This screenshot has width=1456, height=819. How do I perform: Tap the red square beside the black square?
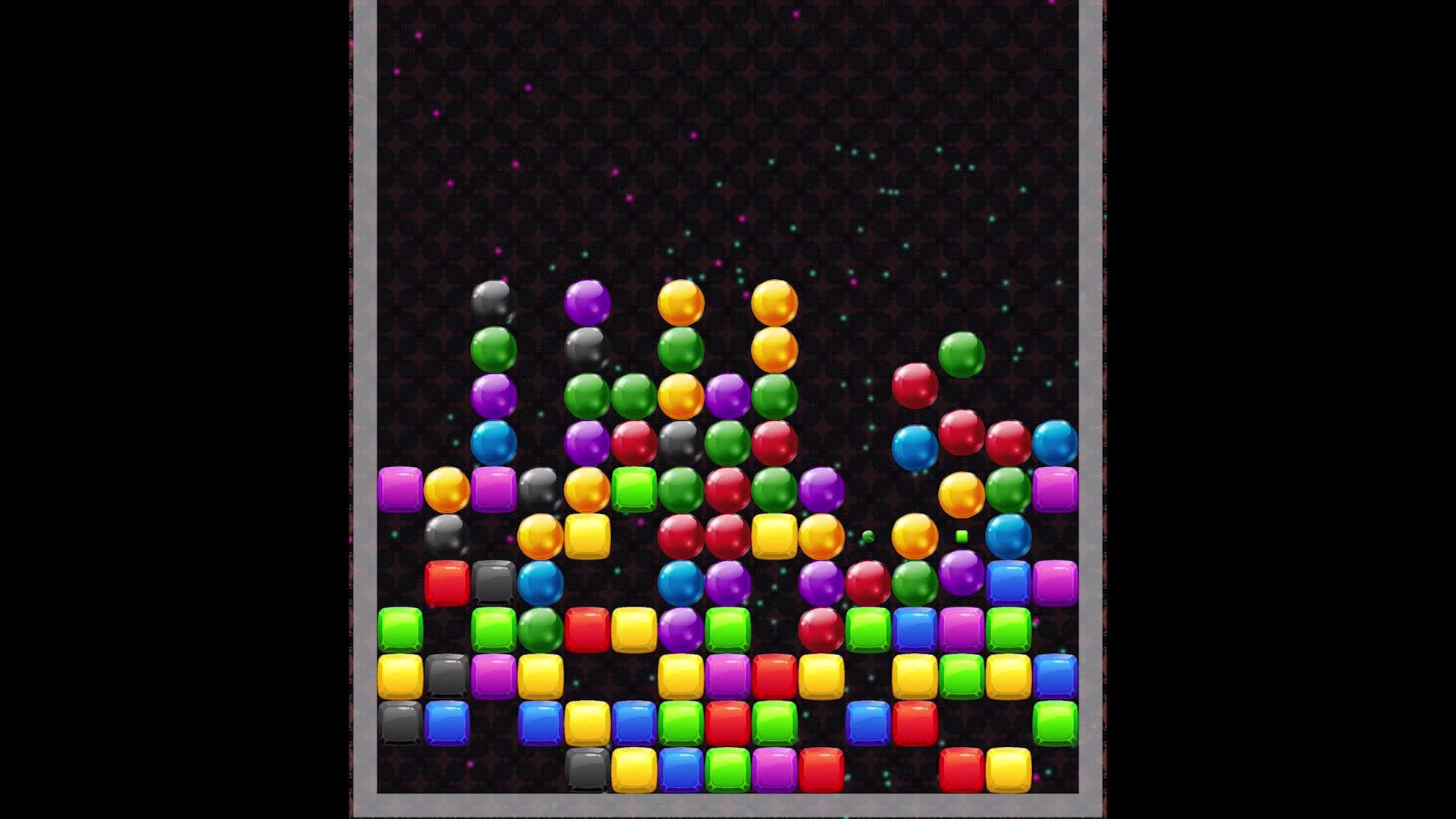click(x=447, y=582)
